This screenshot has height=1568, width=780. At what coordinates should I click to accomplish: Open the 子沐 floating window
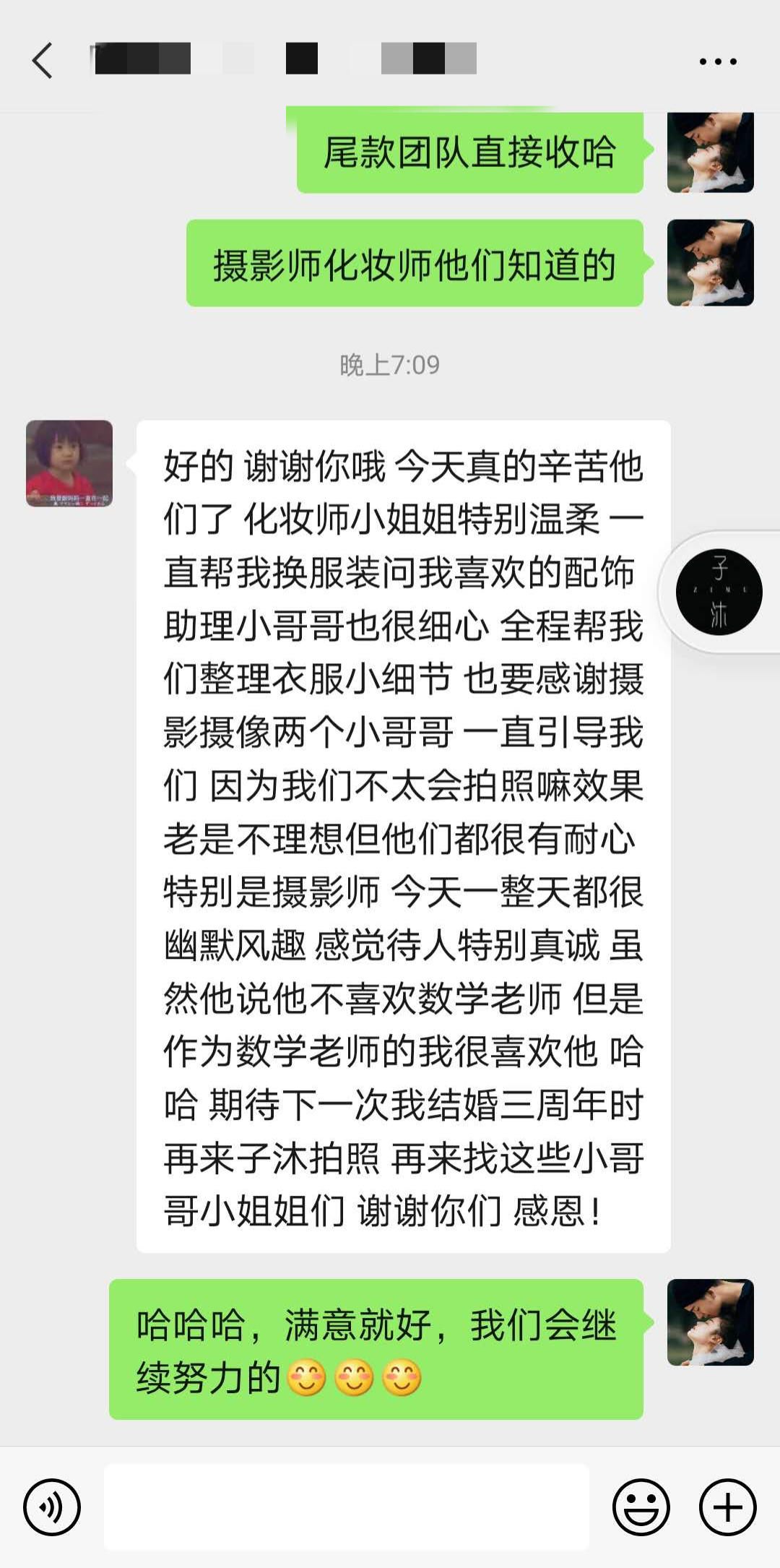[x=719, y=593]
